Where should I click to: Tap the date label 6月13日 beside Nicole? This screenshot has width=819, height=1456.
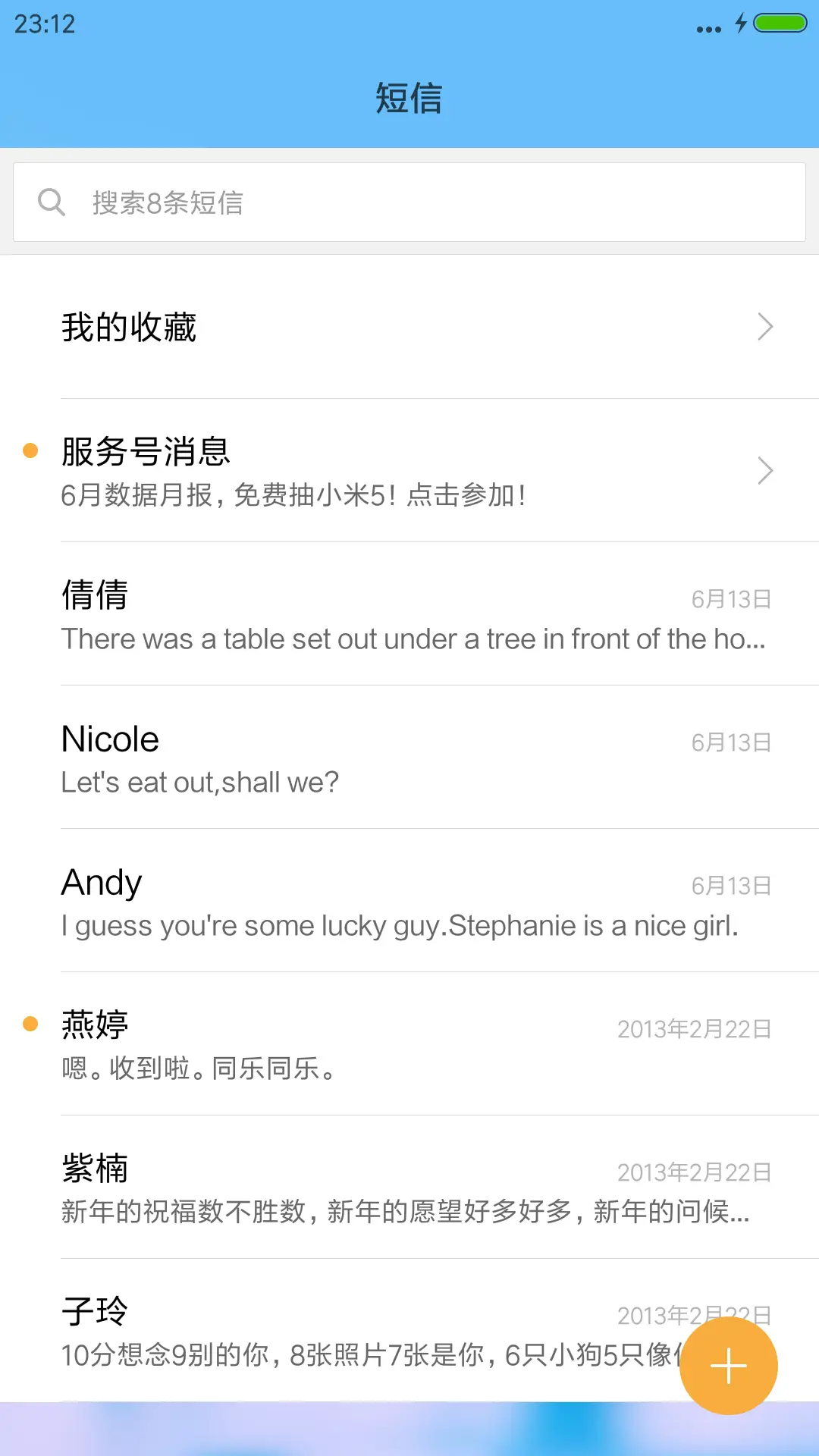tap(731, 742)
